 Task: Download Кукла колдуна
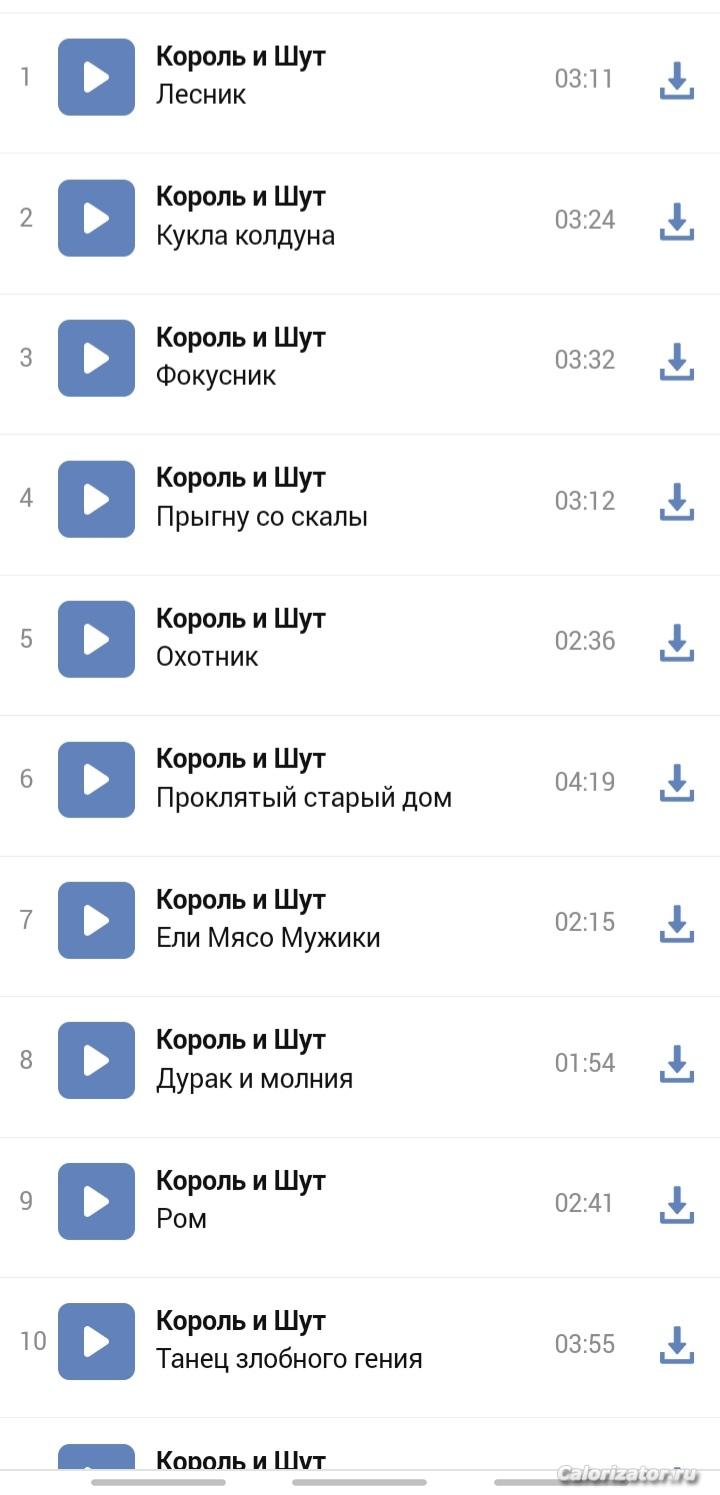[677, 221]
